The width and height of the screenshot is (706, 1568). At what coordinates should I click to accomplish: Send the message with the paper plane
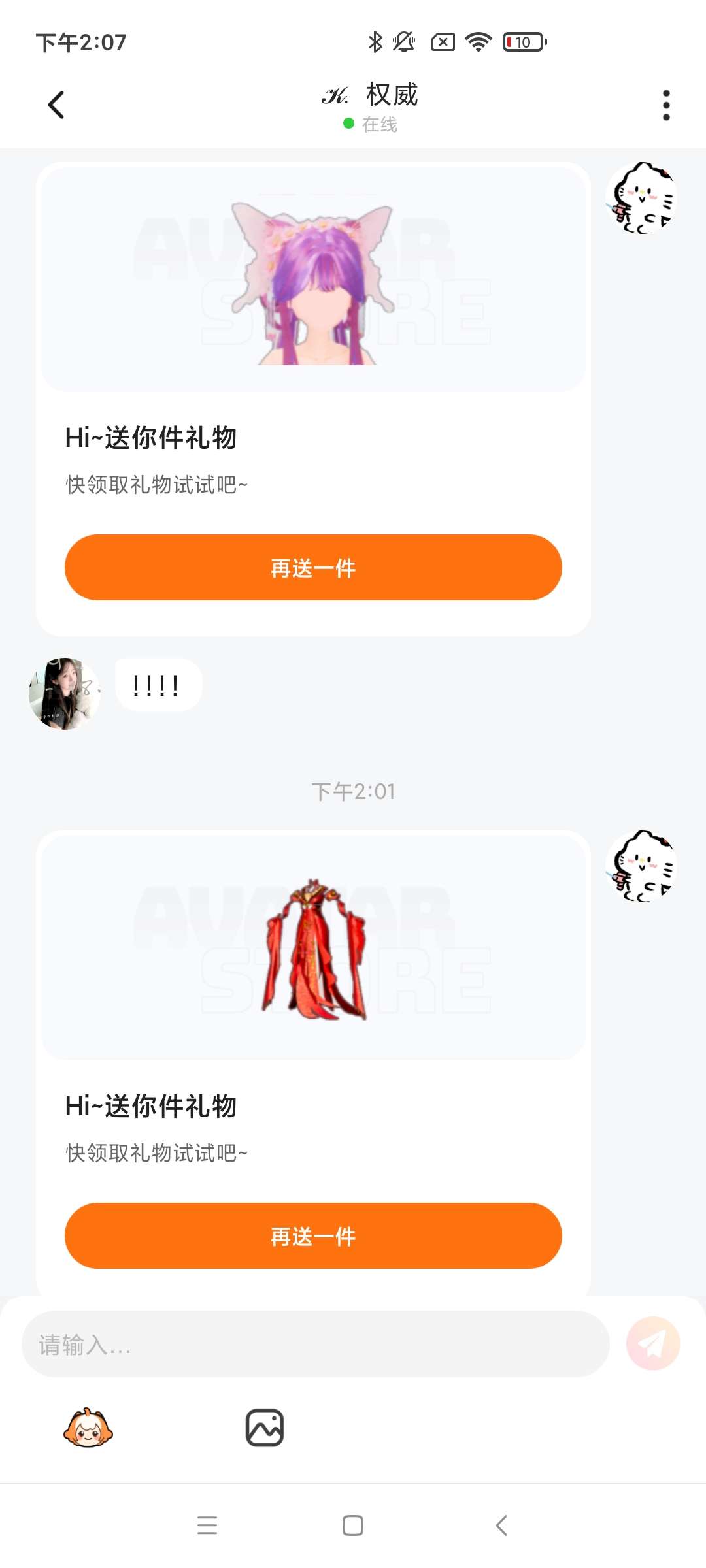(652, 1343)
